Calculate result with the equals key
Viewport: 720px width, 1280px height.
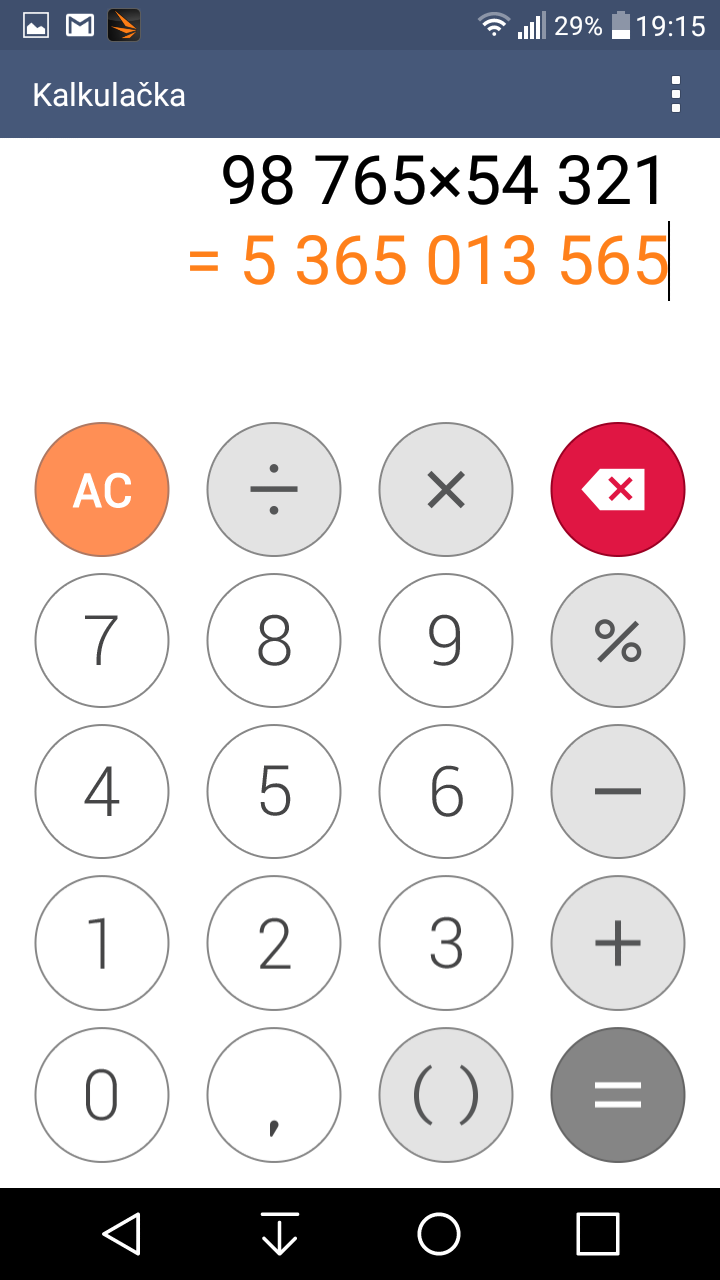618,1095
